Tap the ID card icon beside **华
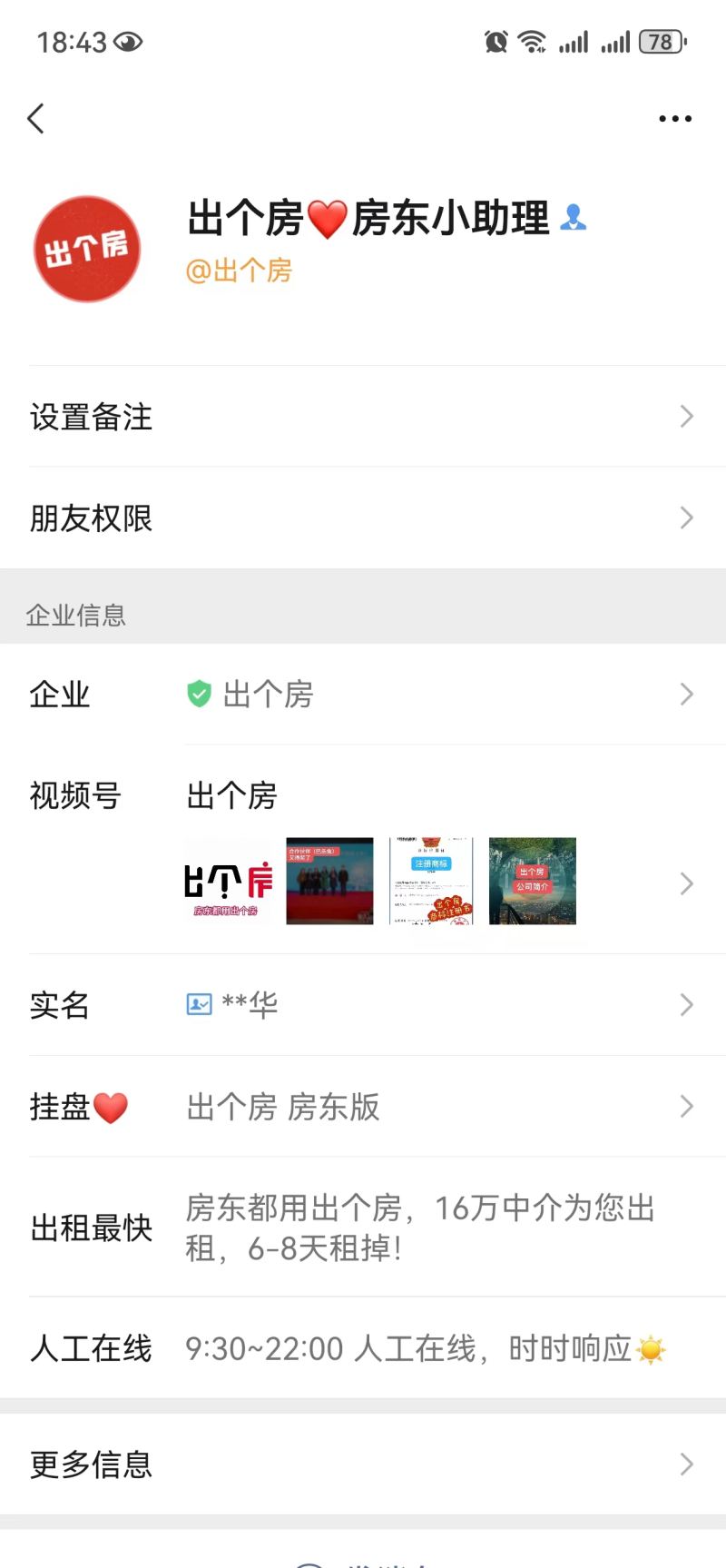The width and height of the screenshot is (726, 1568). tap(199, 1004)
